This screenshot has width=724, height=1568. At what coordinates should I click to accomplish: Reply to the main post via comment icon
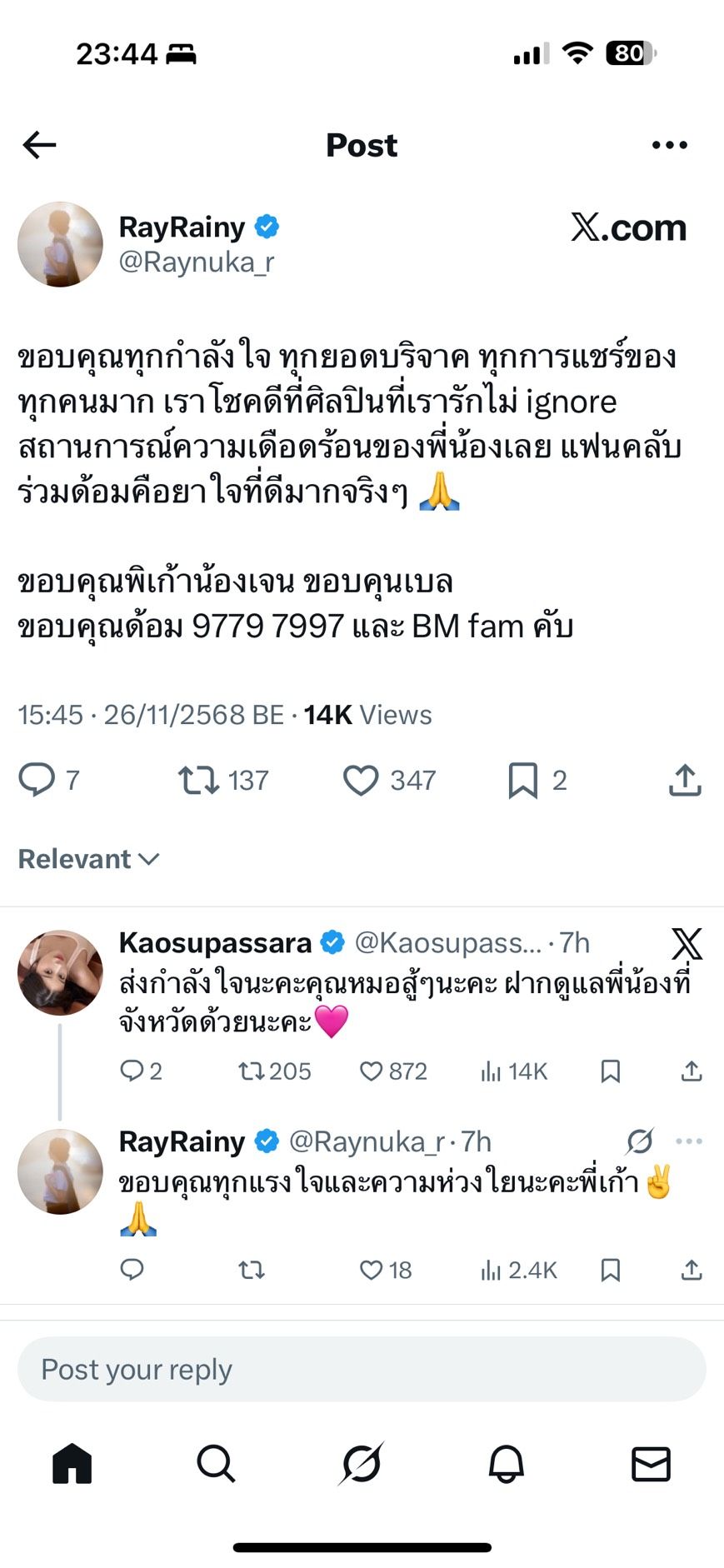(37, 780)
